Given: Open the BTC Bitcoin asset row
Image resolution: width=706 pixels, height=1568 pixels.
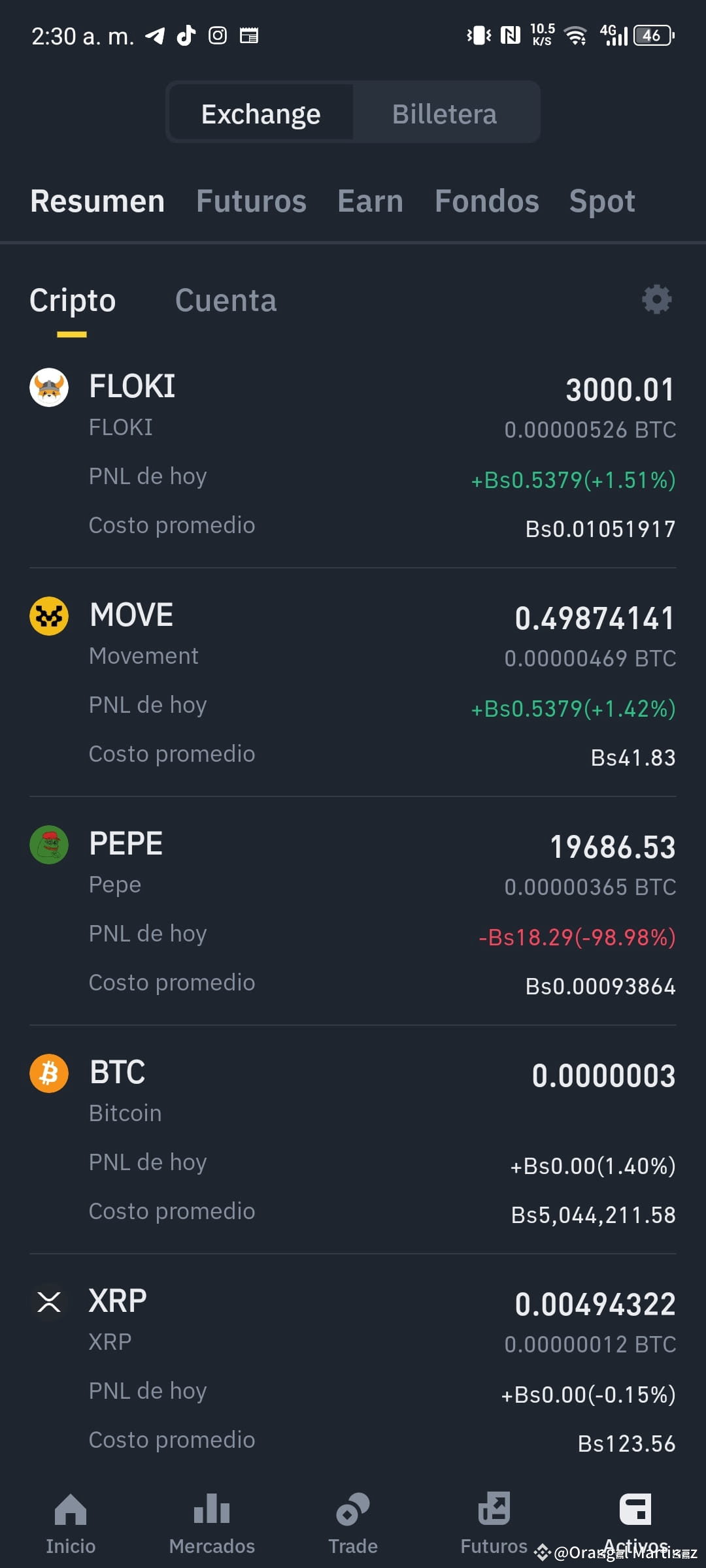Looking at the screenshot, I should 353,1140.
